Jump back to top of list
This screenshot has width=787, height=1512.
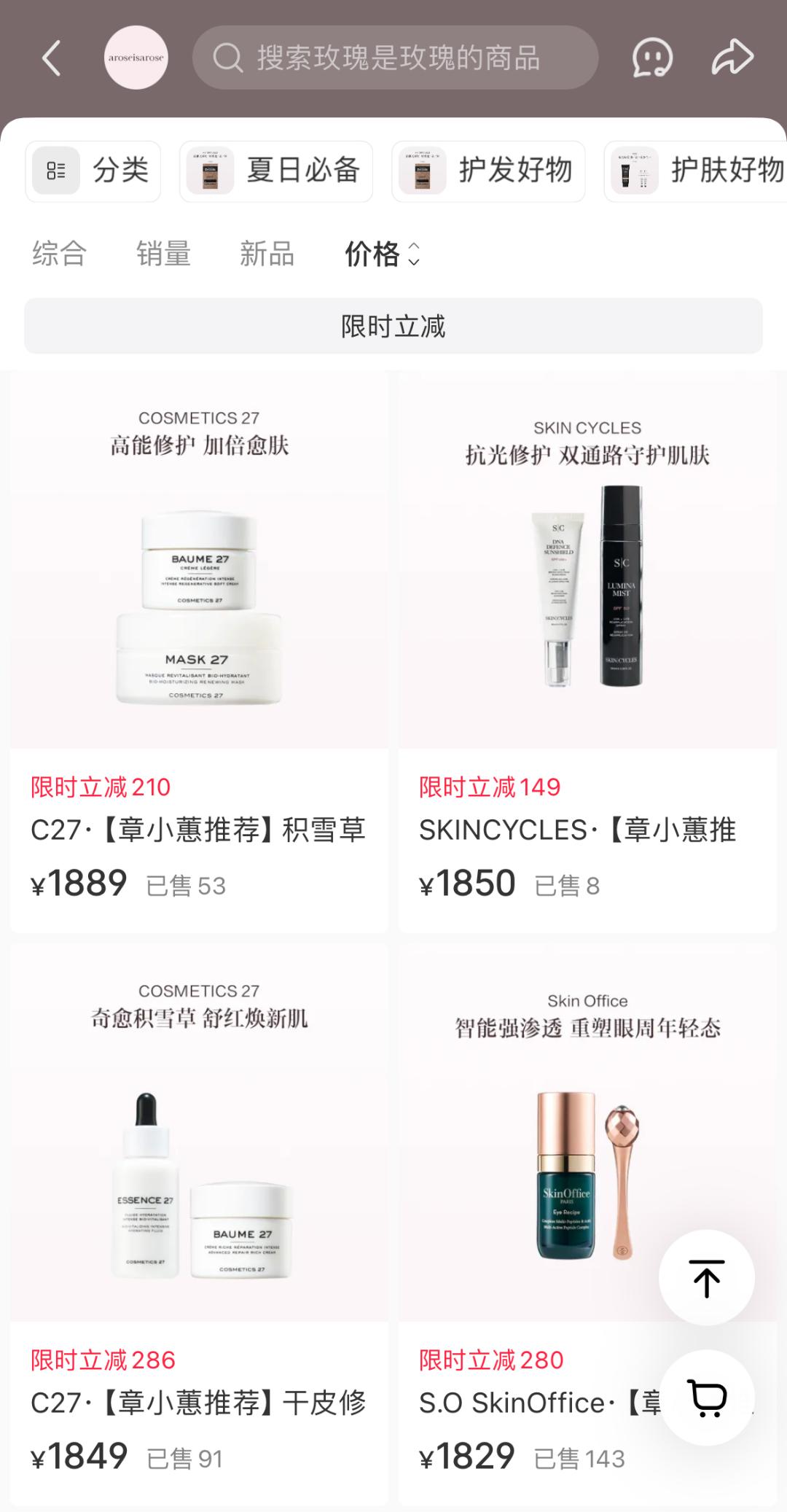click(x=706, y=1278)
